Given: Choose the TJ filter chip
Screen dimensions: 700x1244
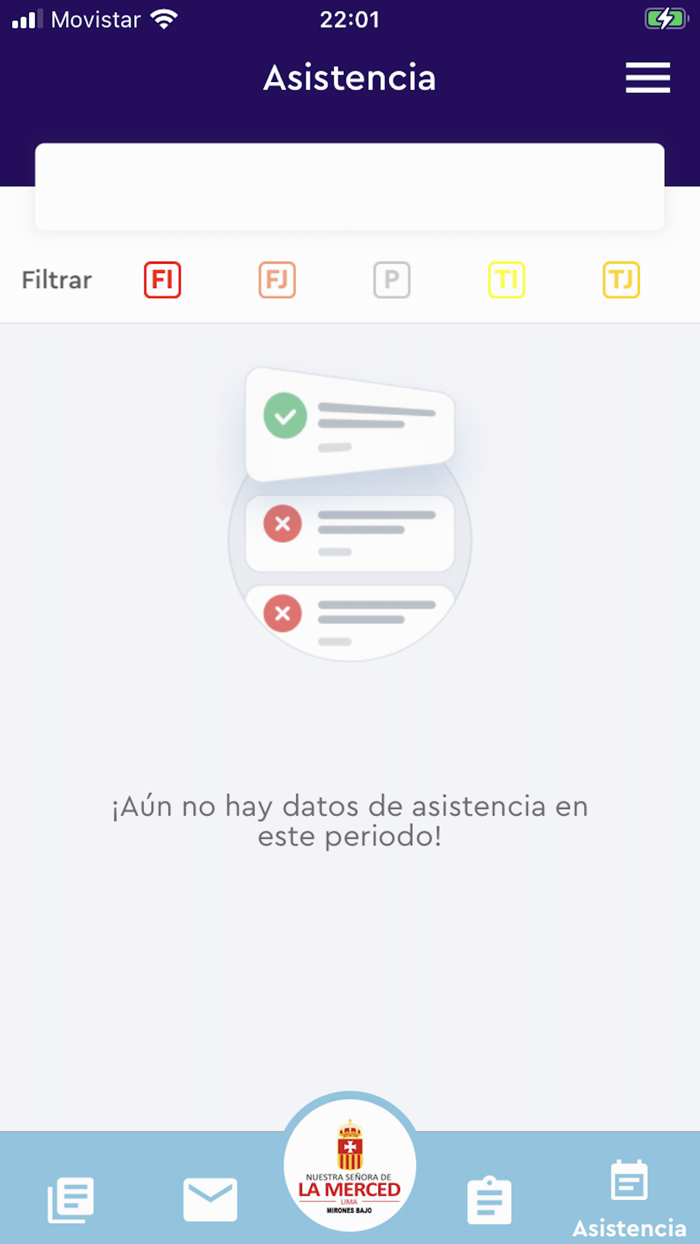Looking at the screenshot, I should pyautogui.click(x=622, y=280).
